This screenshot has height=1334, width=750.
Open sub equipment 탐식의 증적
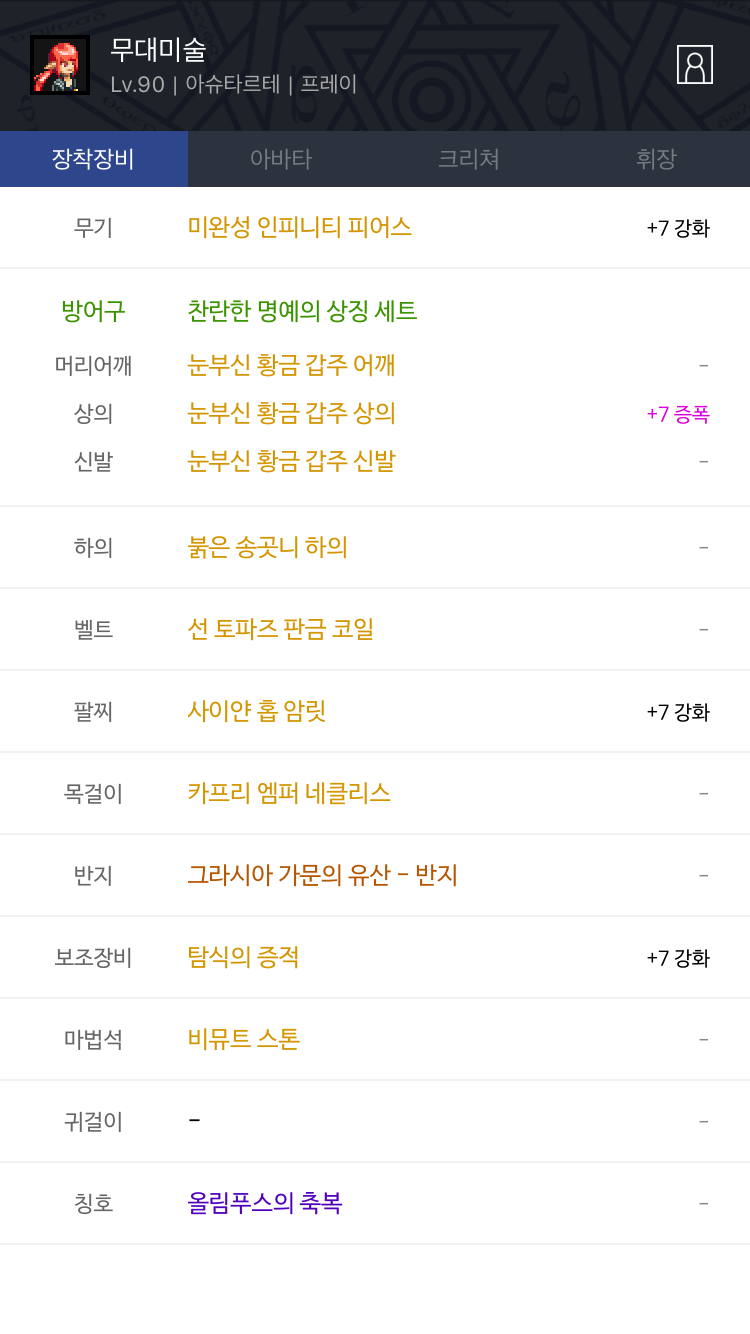pos(243,957)
